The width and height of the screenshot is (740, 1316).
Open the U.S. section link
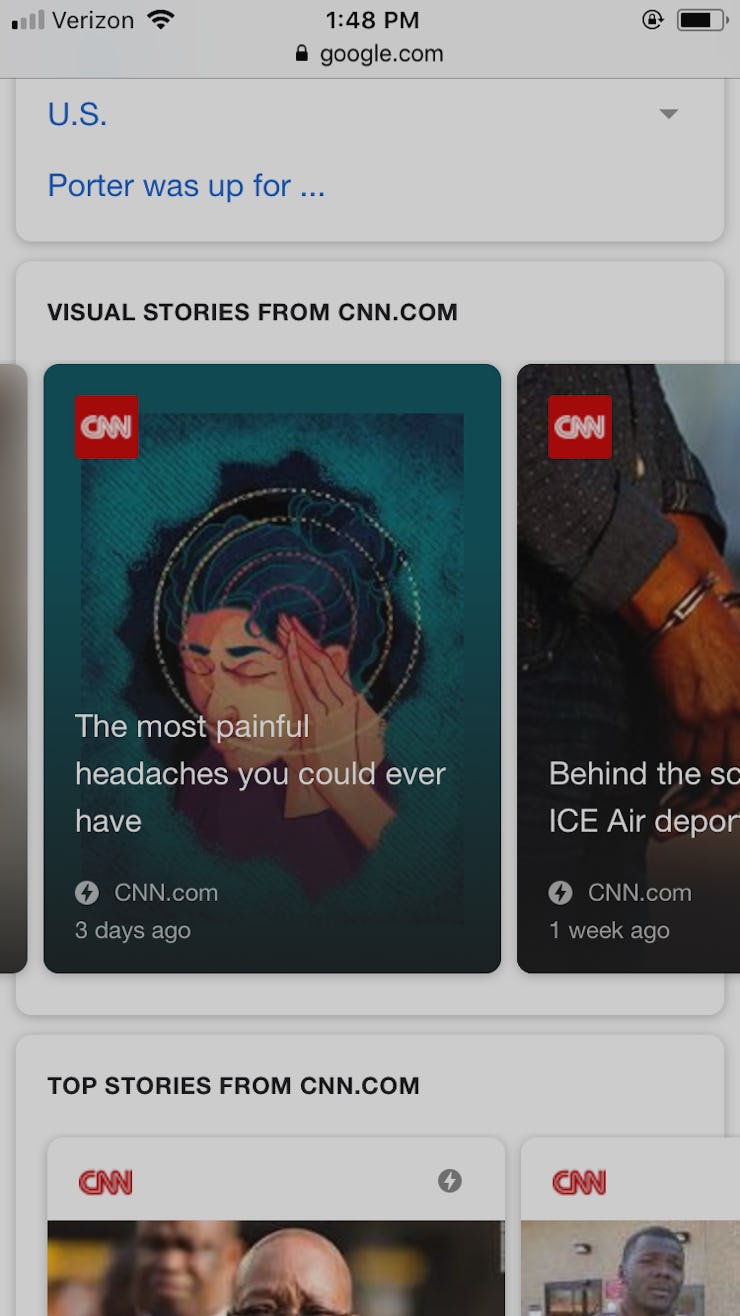78,115
